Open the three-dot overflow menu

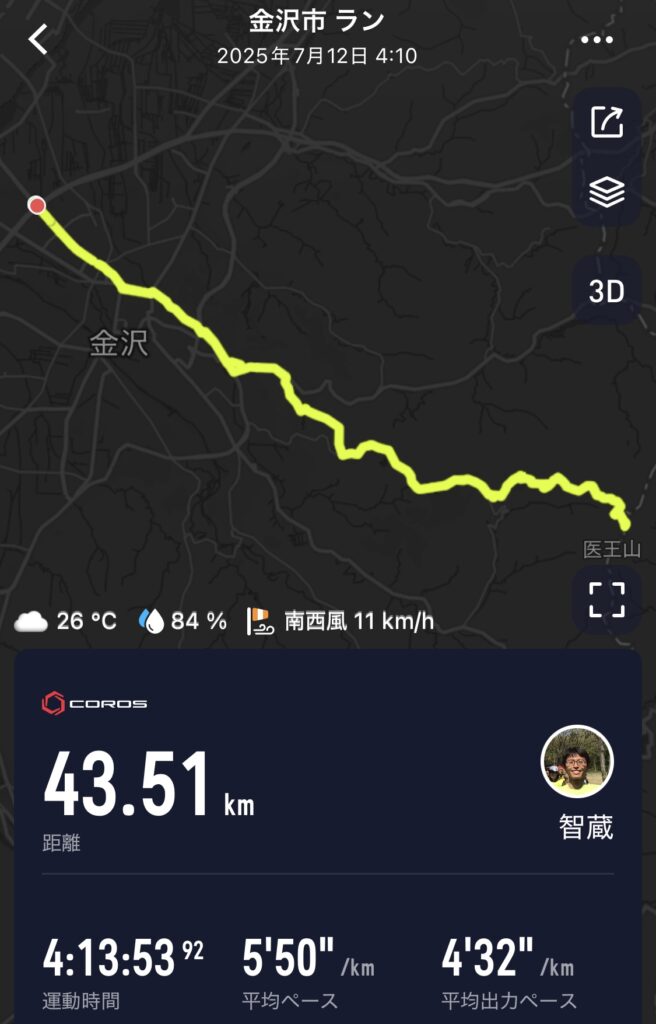(x=597, y=40)
